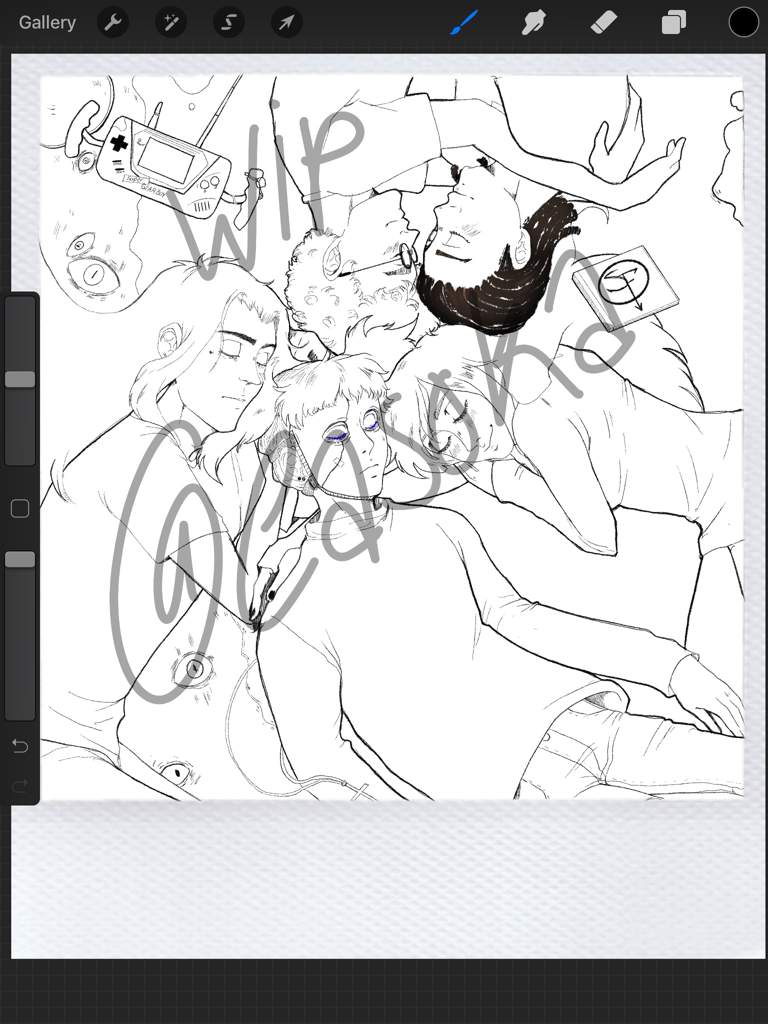The width and height of the screenshot is (768, 1024).
Task: Select the Eraser tool
Action: tap(604, 22)
